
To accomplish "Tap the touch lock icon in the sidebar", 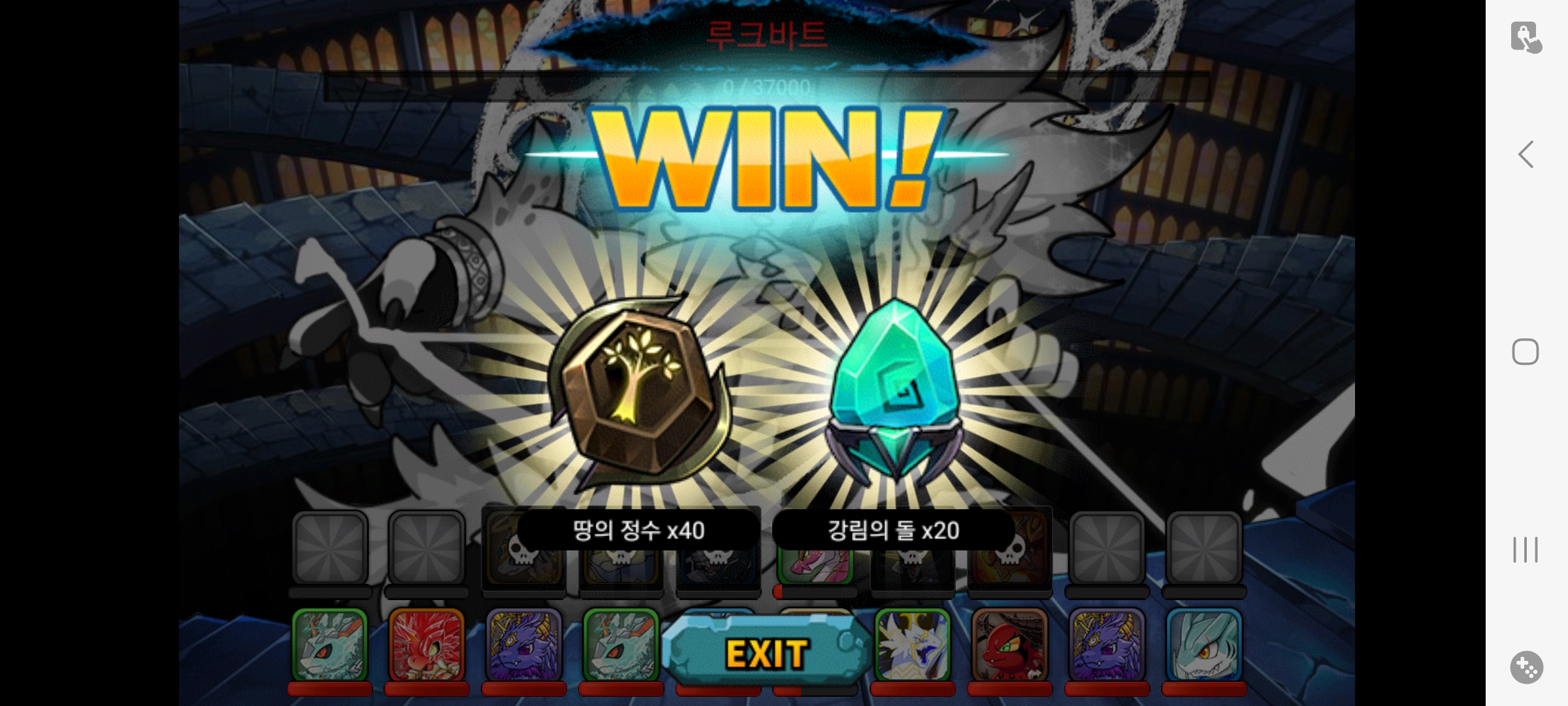I will tap(1526, 37).
